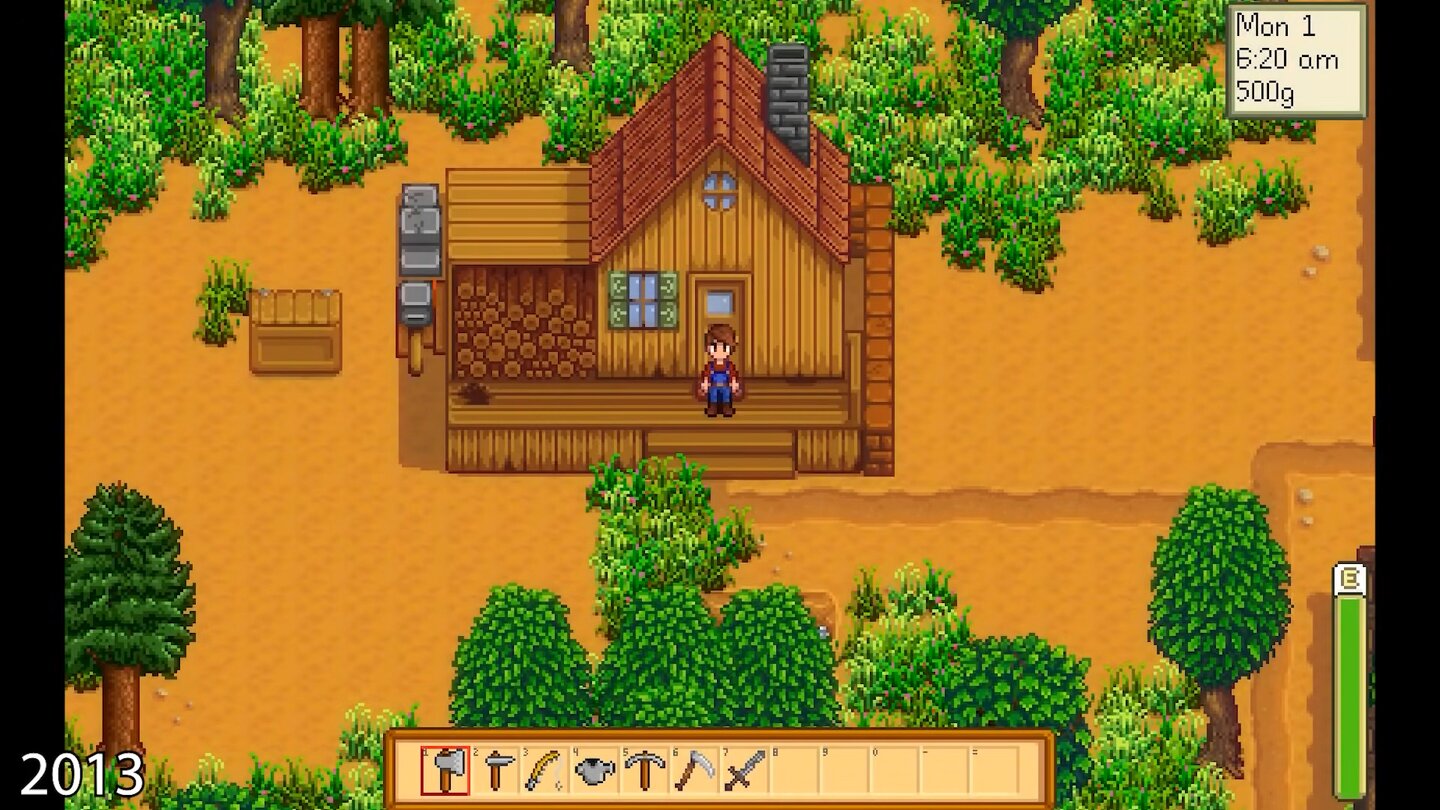This screenshot has width=1440, height=810.
Task: Select the pickaxe in toolbar slot 5
Action: 644,770
